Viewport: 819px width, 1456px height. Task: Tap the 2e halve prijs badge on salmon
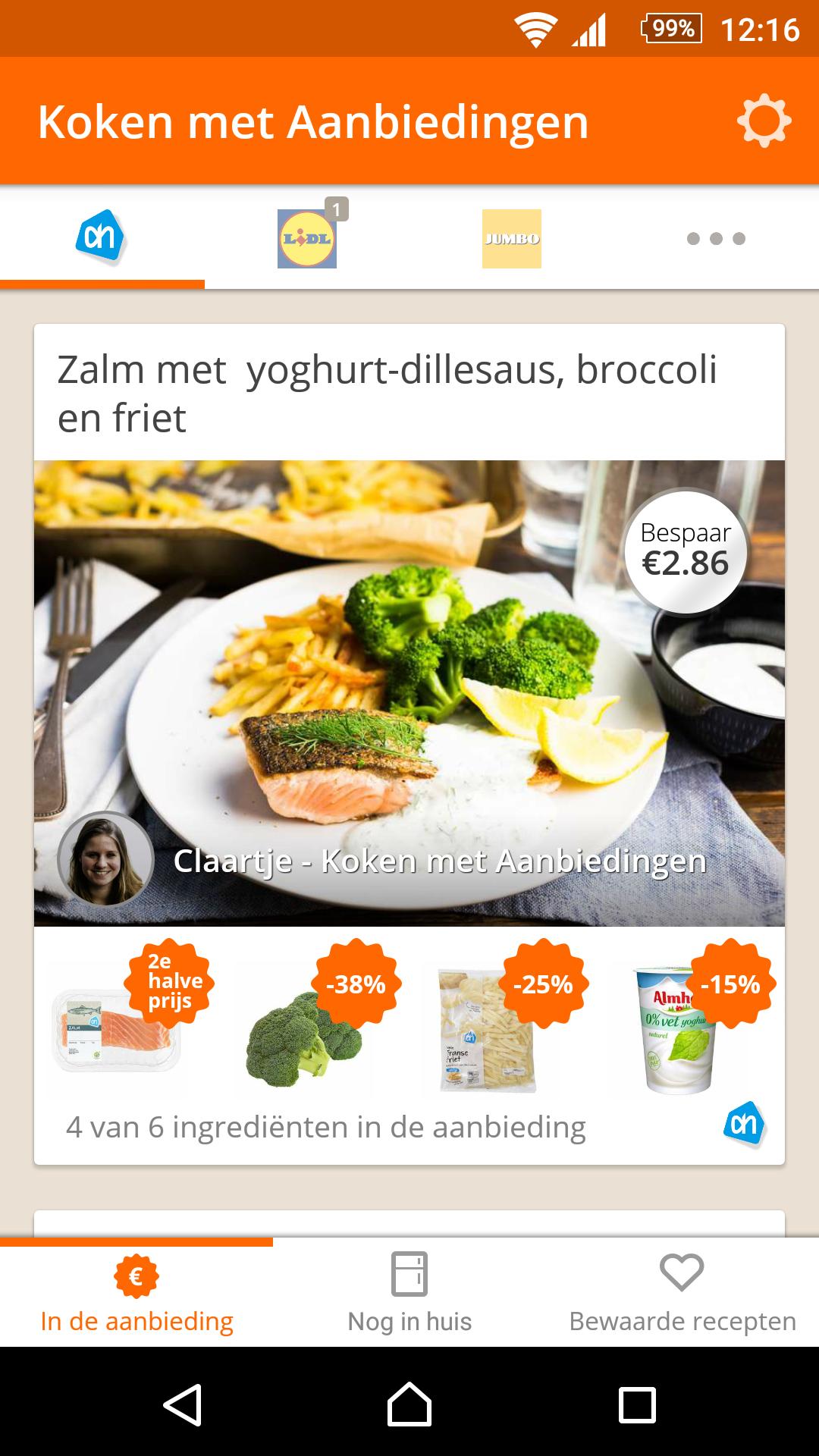pos(170,982)
